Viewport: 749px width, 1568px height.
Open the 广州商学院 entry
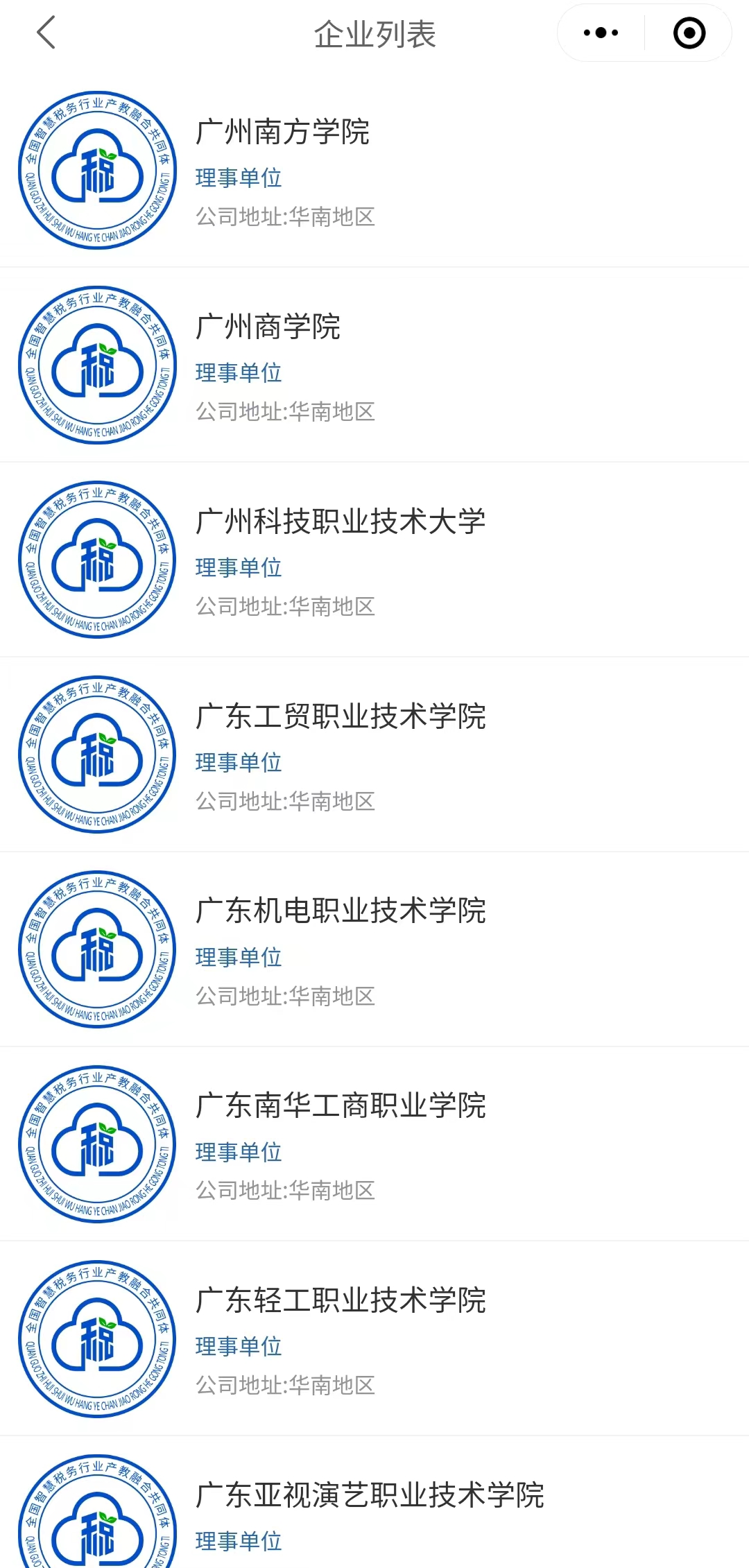[268, 327]
